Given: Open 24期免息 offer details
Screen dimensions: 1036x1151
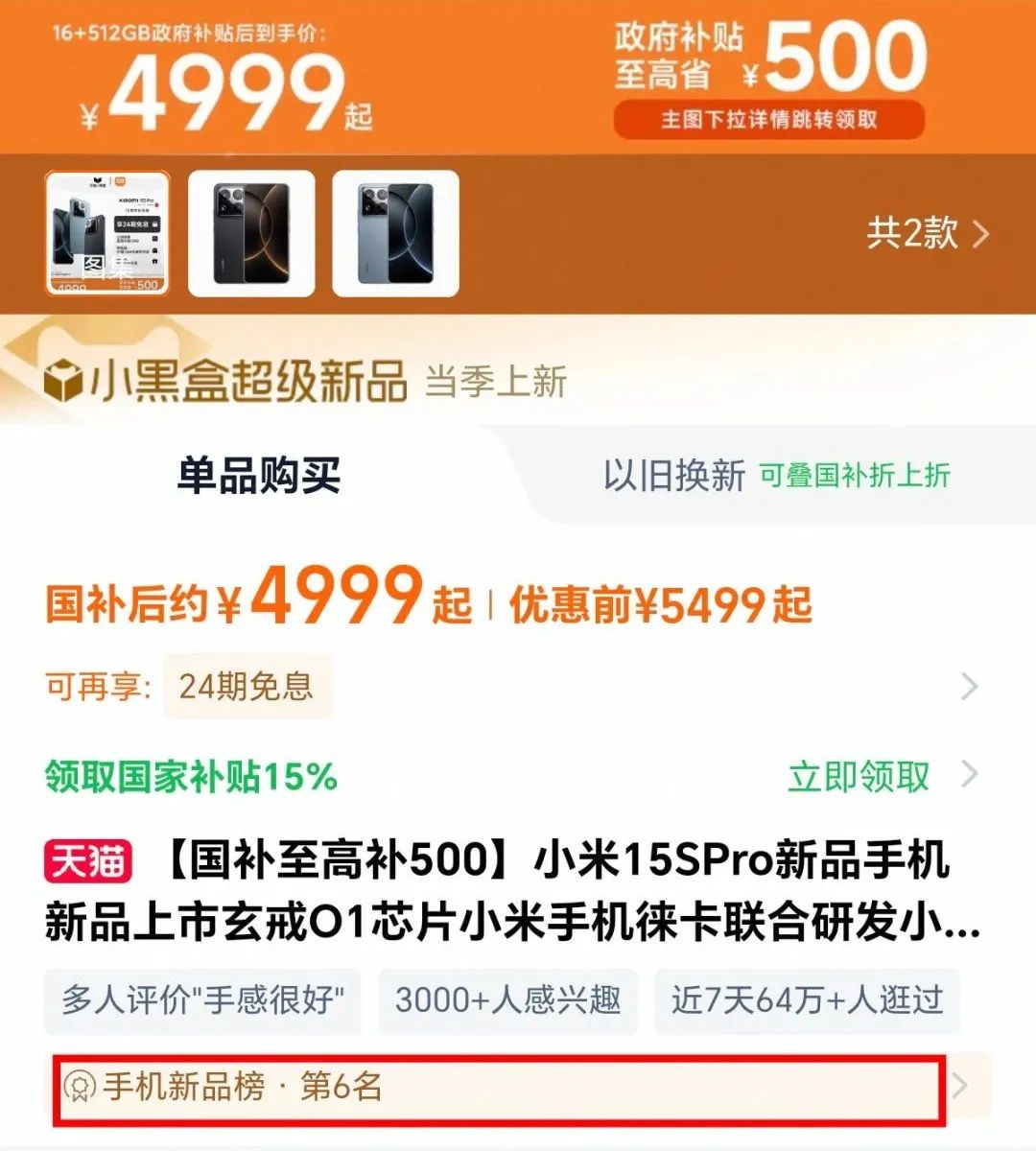Looking at the screenshot, I should [x=247, y=687].
